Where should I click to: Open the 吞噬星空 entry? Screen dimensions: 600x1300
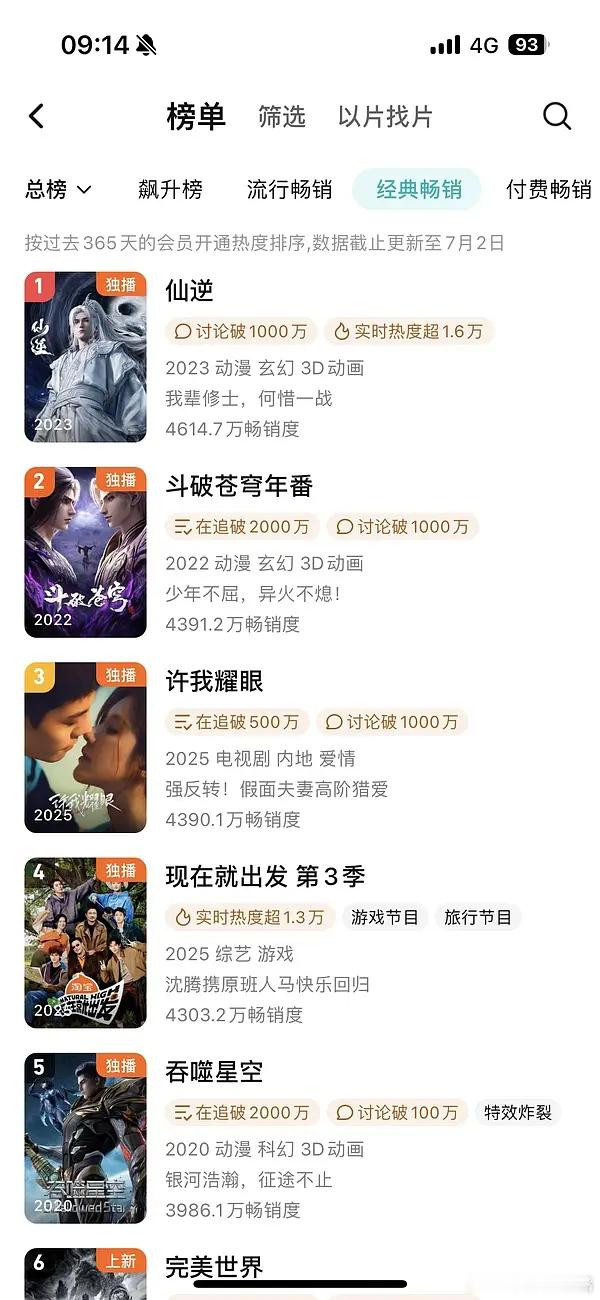[300, 1138]
